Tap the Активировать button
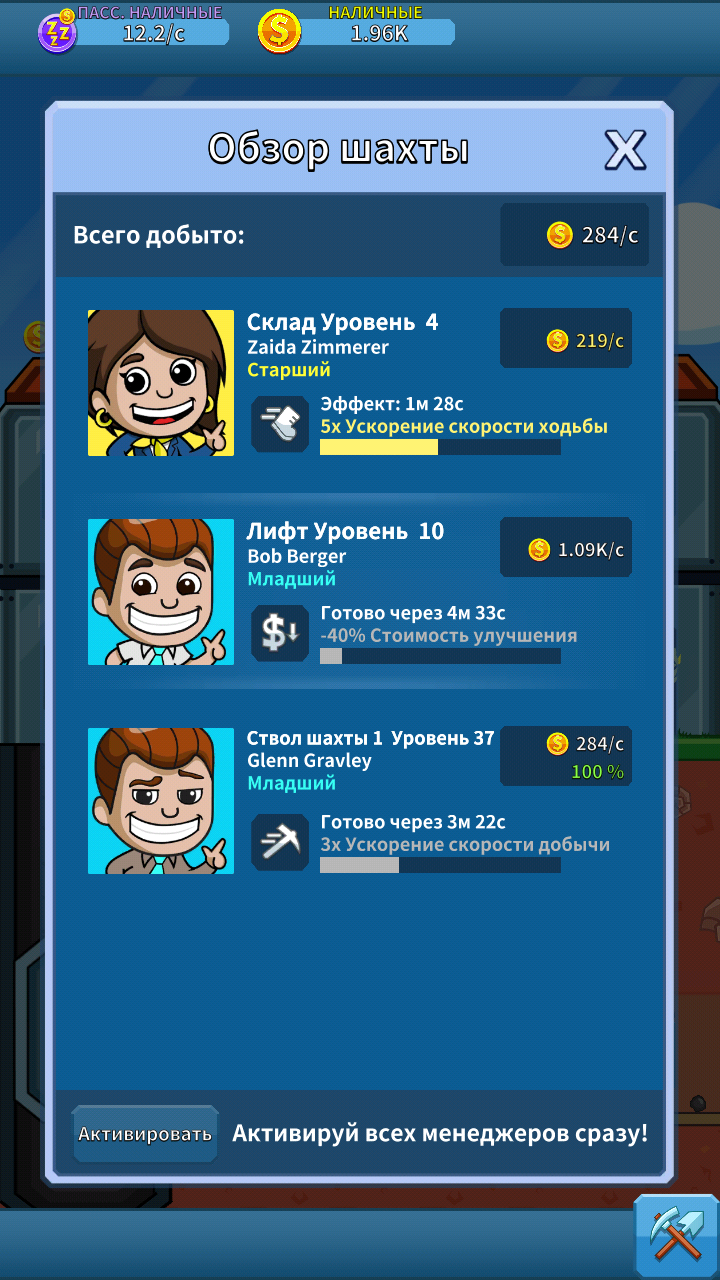The image size is (720, 1280). tap(145, 1134)
